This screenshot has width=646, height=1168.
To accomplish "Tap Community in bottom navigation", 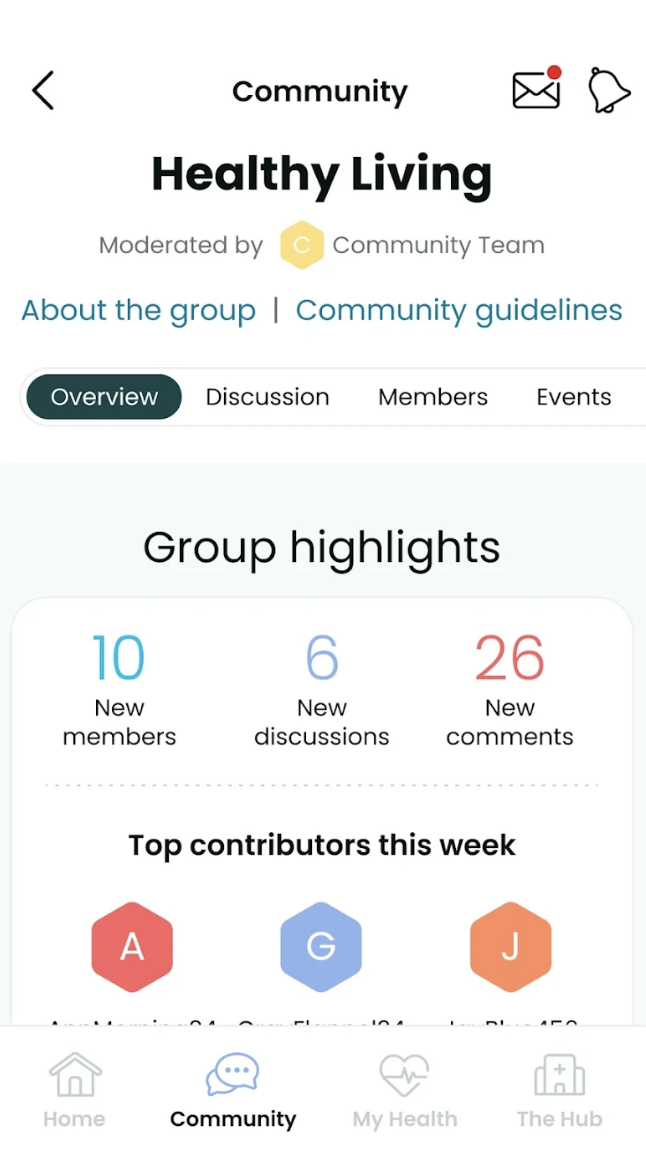I will click(x=233, y=1091).
